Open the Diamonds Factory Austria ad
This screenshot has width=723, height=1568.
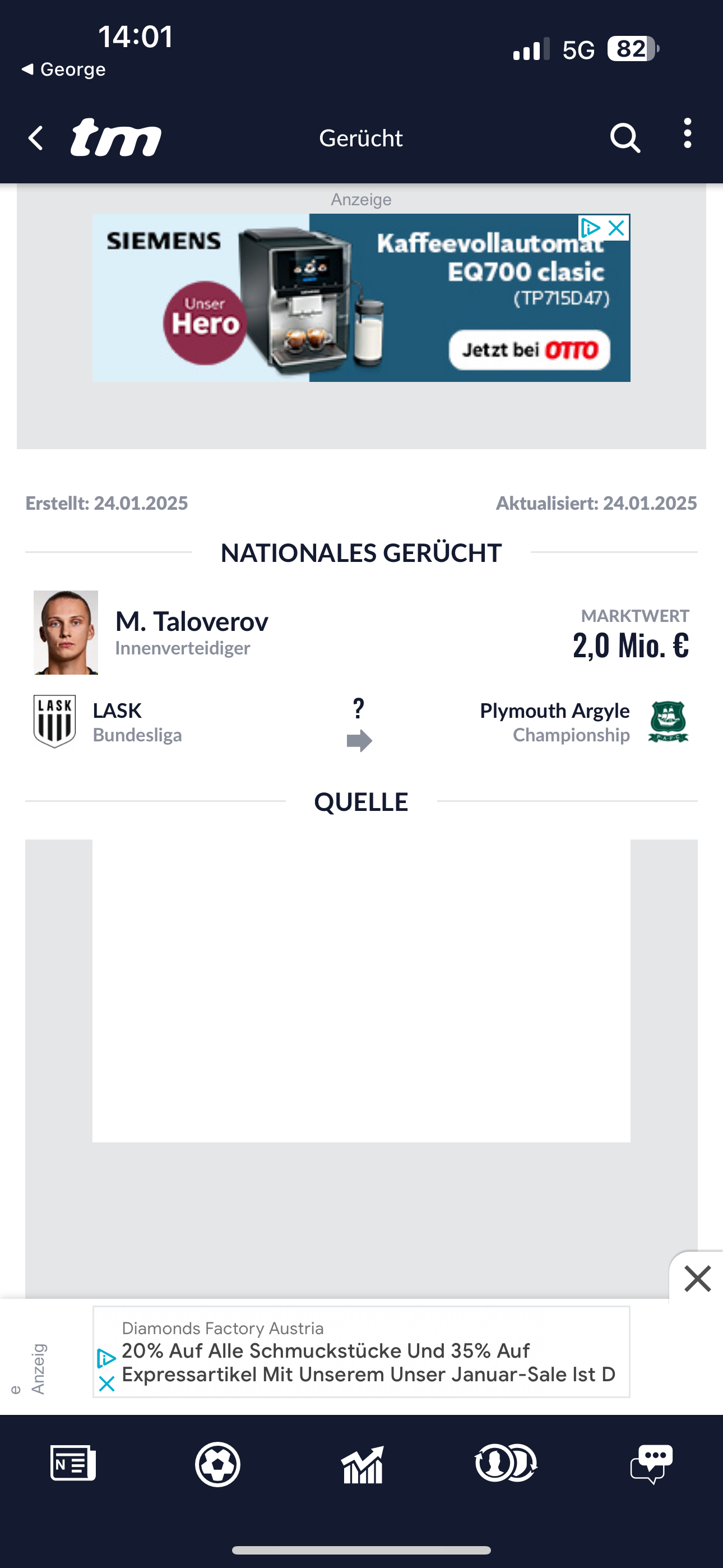coord(361,1352)
